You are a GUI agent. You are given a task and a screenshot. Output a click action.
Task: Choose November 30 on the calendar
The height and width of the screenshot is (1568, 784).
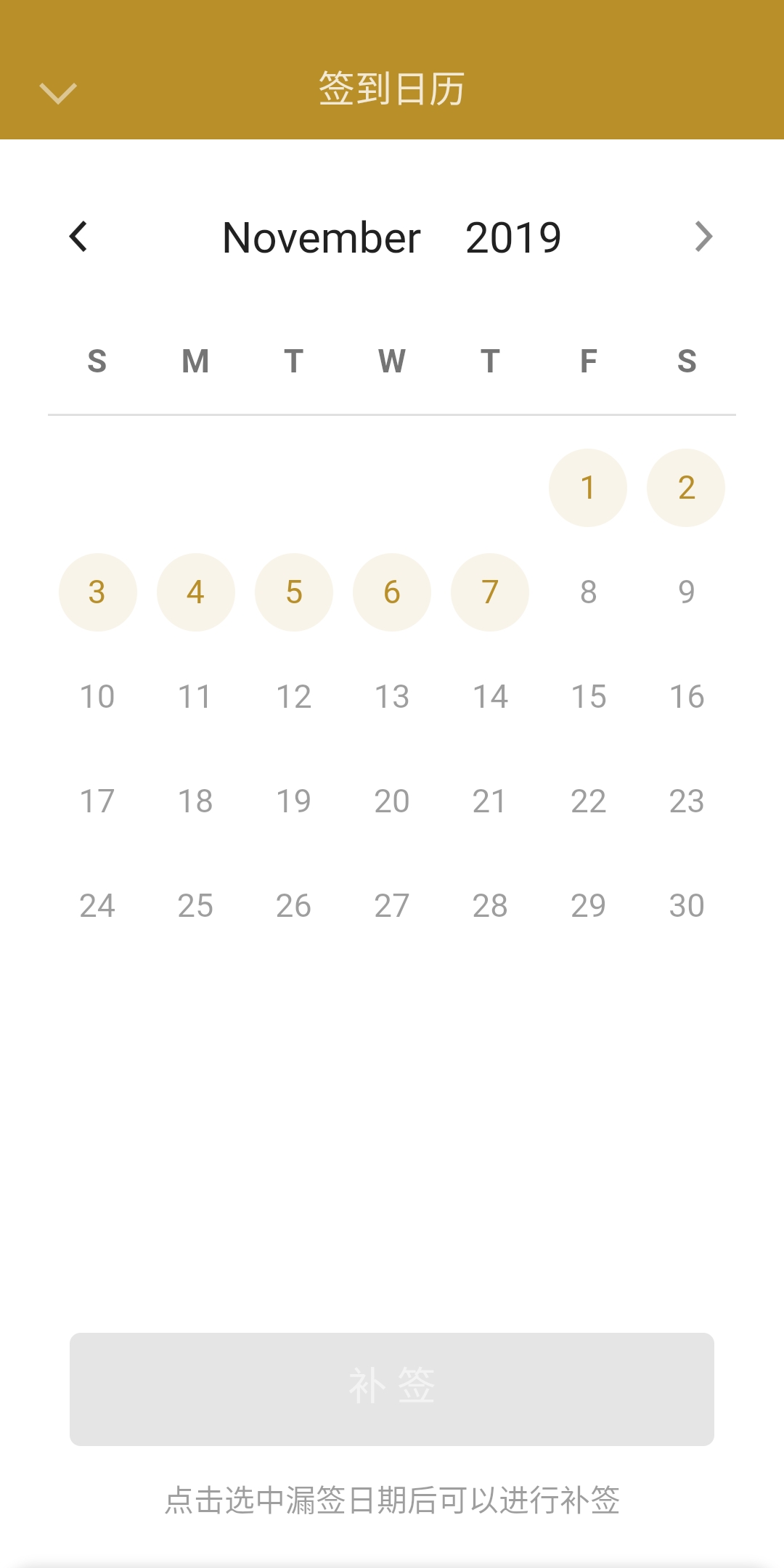click(686, 906)
